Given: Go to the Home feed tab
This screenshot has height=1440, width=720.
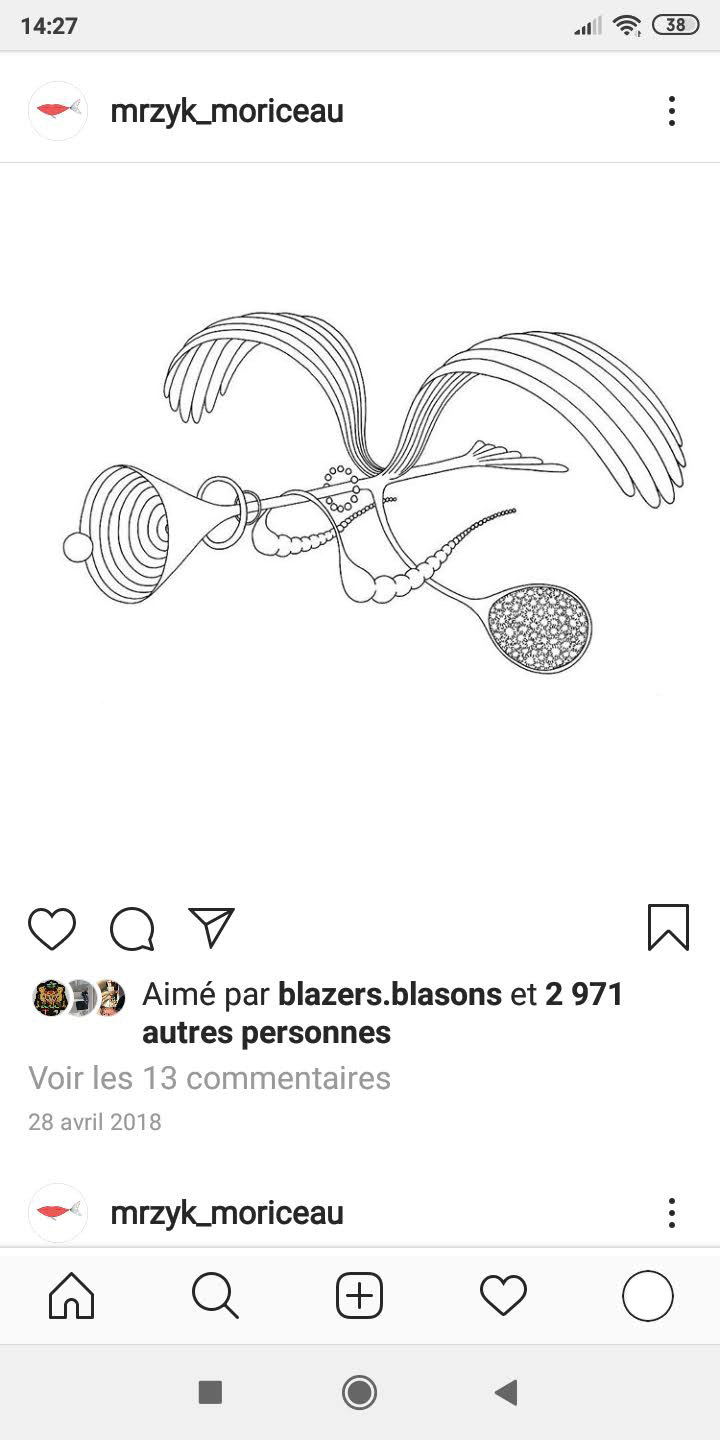Looking at the screenshot, I should 71,1297.
